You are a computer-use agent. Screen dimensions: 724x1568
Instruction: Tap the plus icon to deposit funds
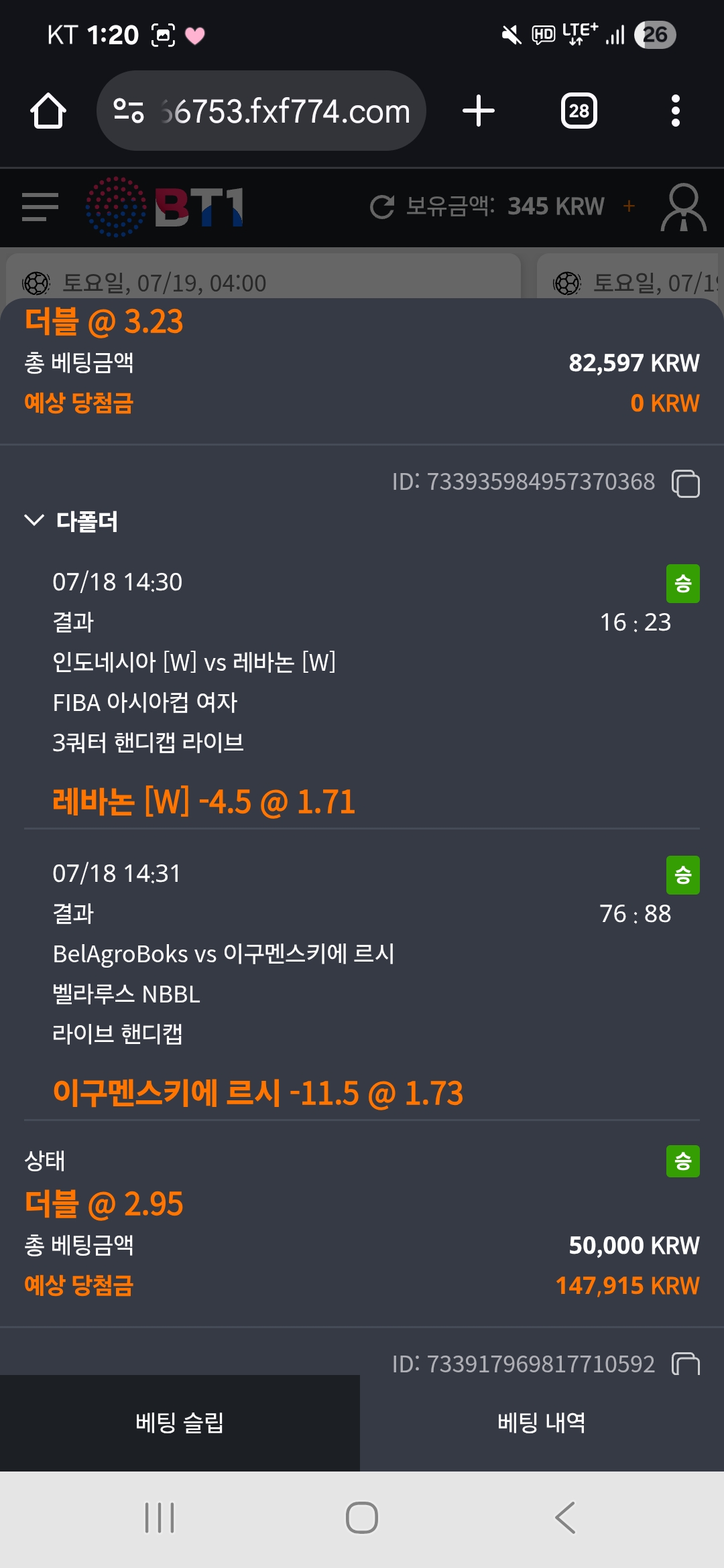click(629, 206)
